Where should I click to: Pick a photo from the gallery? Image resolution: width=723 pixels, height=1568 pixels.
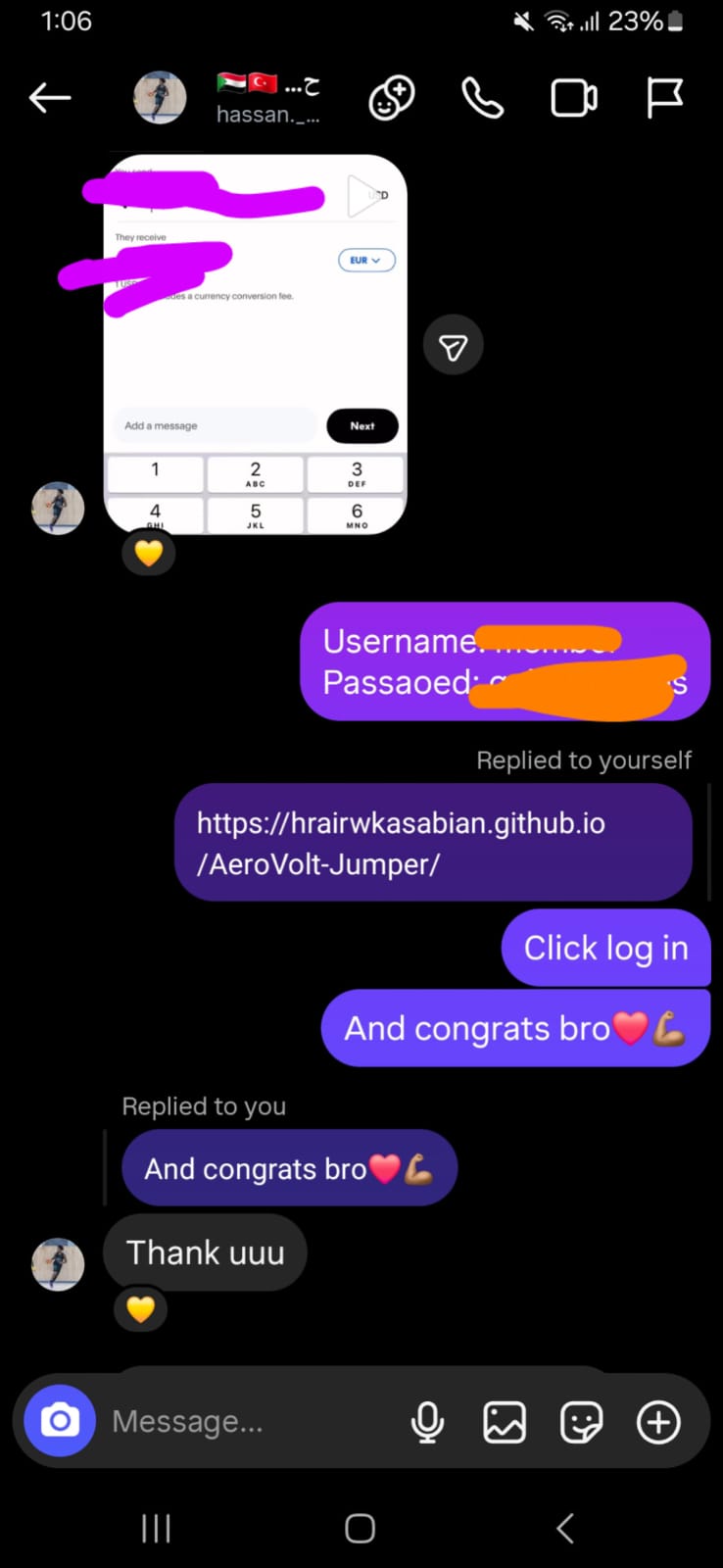coord(505,1422)
